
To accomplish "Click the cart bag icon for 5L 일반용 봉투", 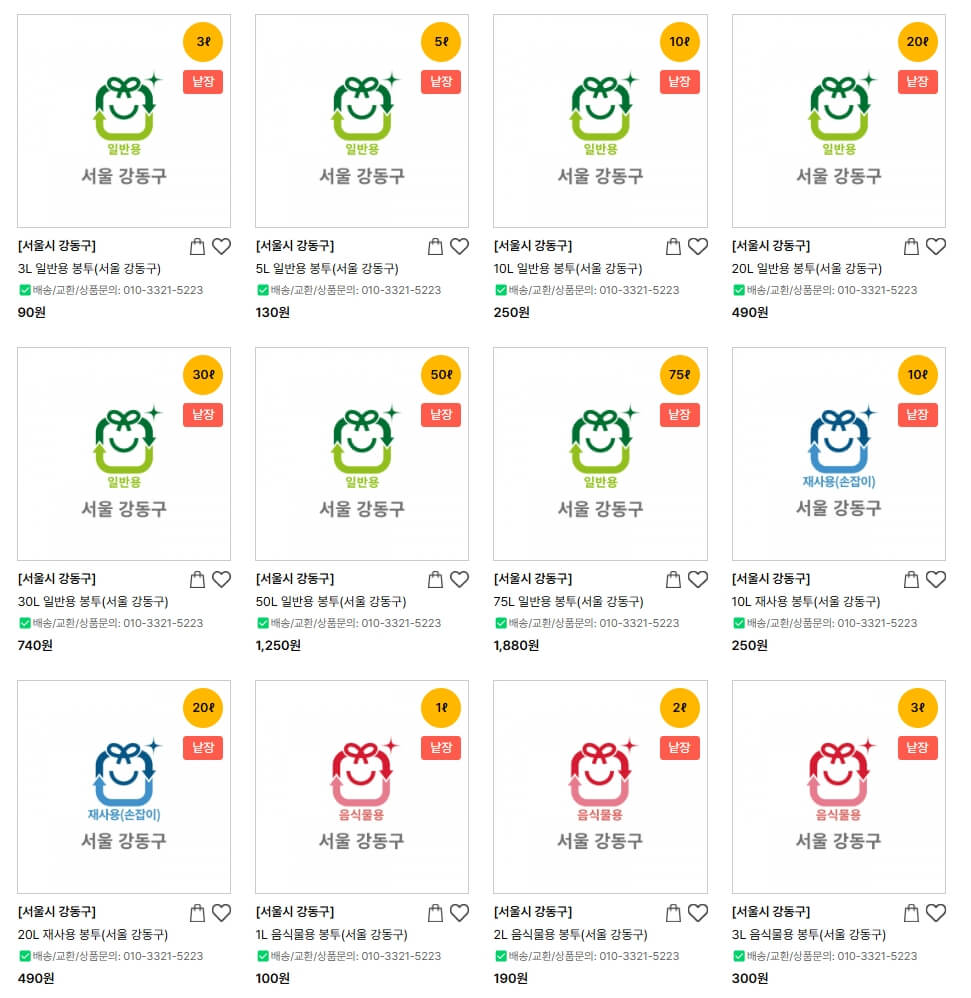I will [x=436, y=246].
